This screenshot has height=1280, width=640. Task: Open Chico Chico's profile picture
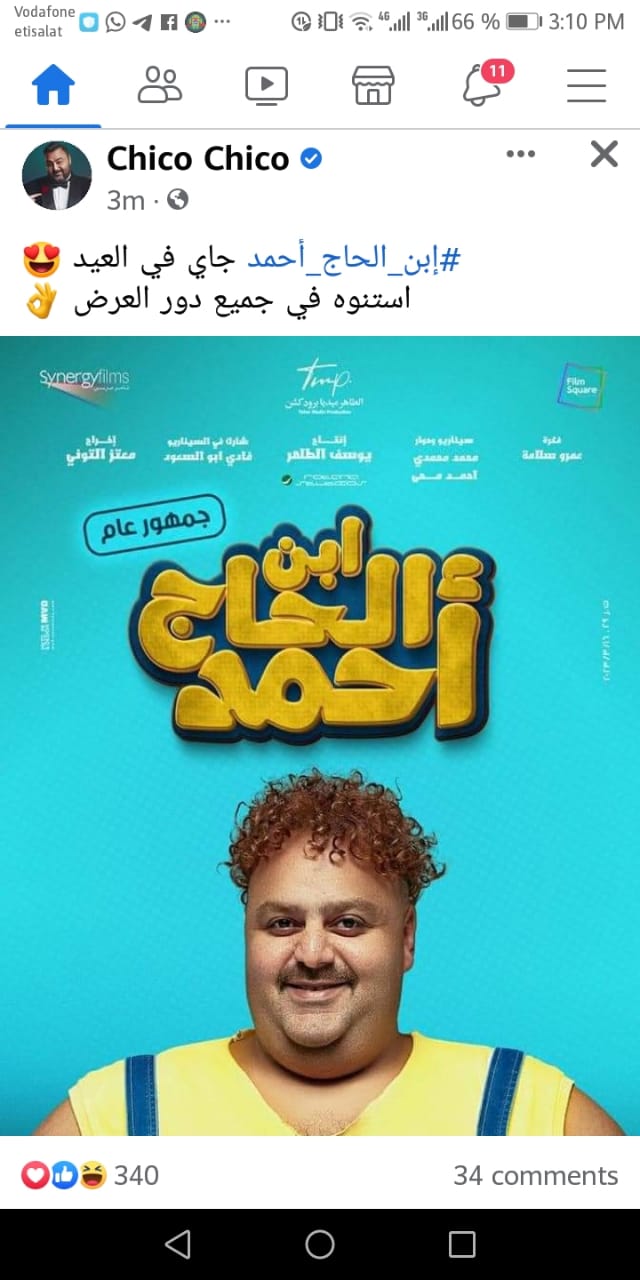tap(57, 176)
